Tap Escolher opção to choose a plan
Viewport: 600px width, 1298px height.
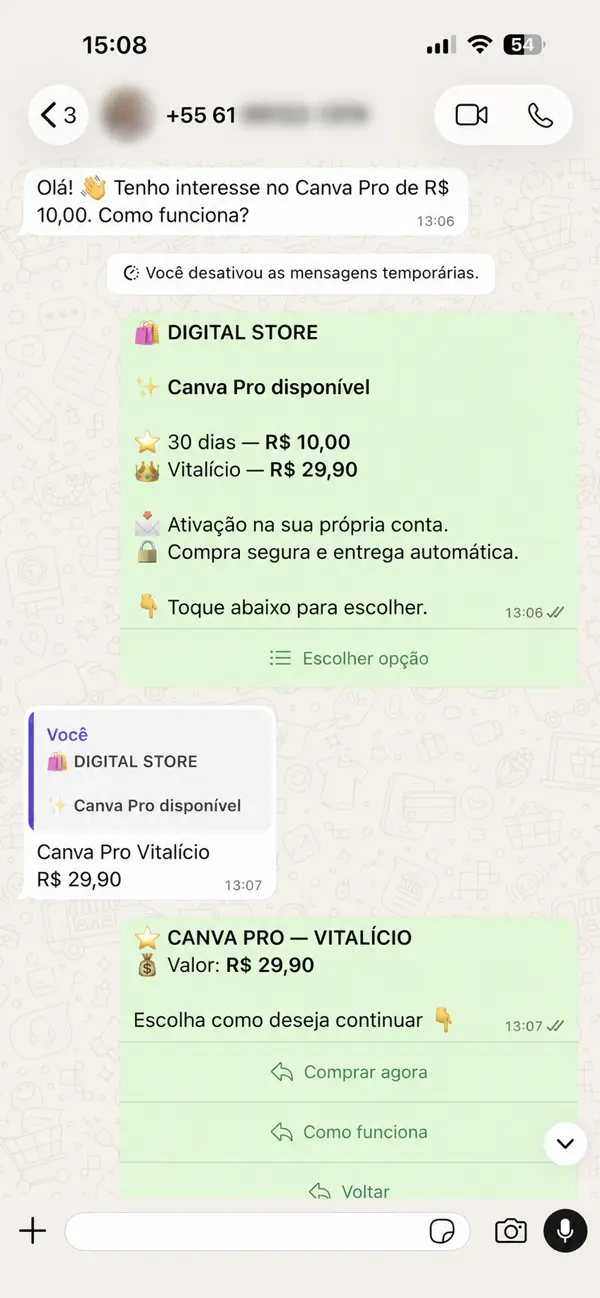pos(349,658)
